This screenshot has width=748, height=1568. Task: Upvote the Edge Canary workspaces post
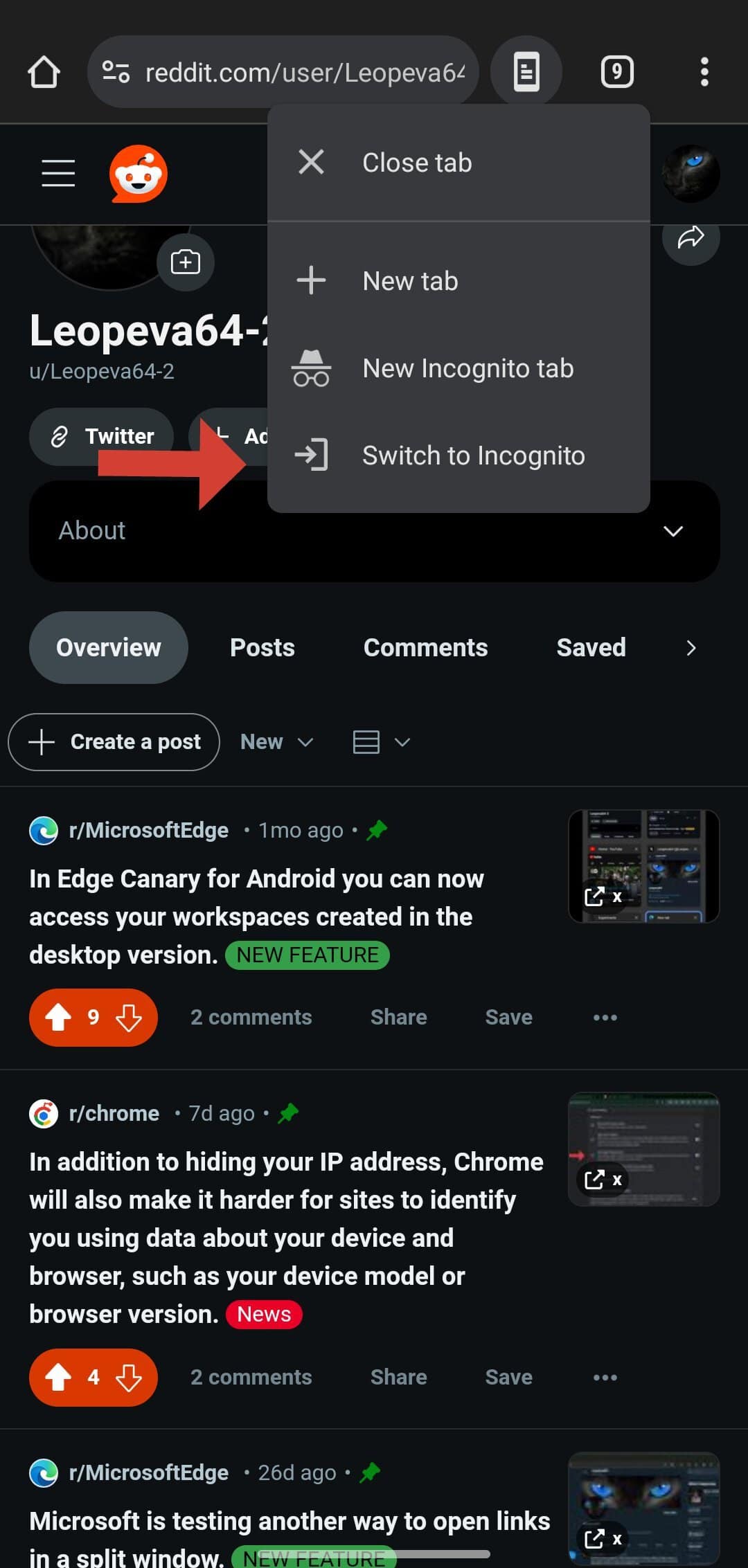pos(59,1017)
